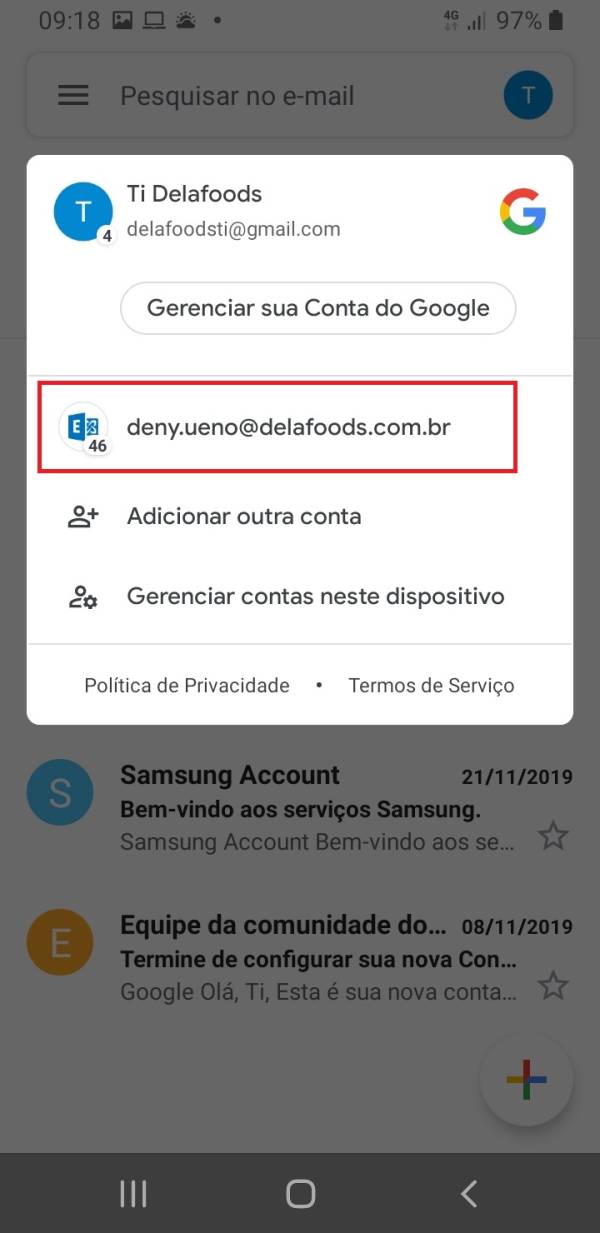The height and width of the screenshot is (1233, 600).
Task: Tap Gerenciar sua Conta do Google button
Action: [318, 308]
